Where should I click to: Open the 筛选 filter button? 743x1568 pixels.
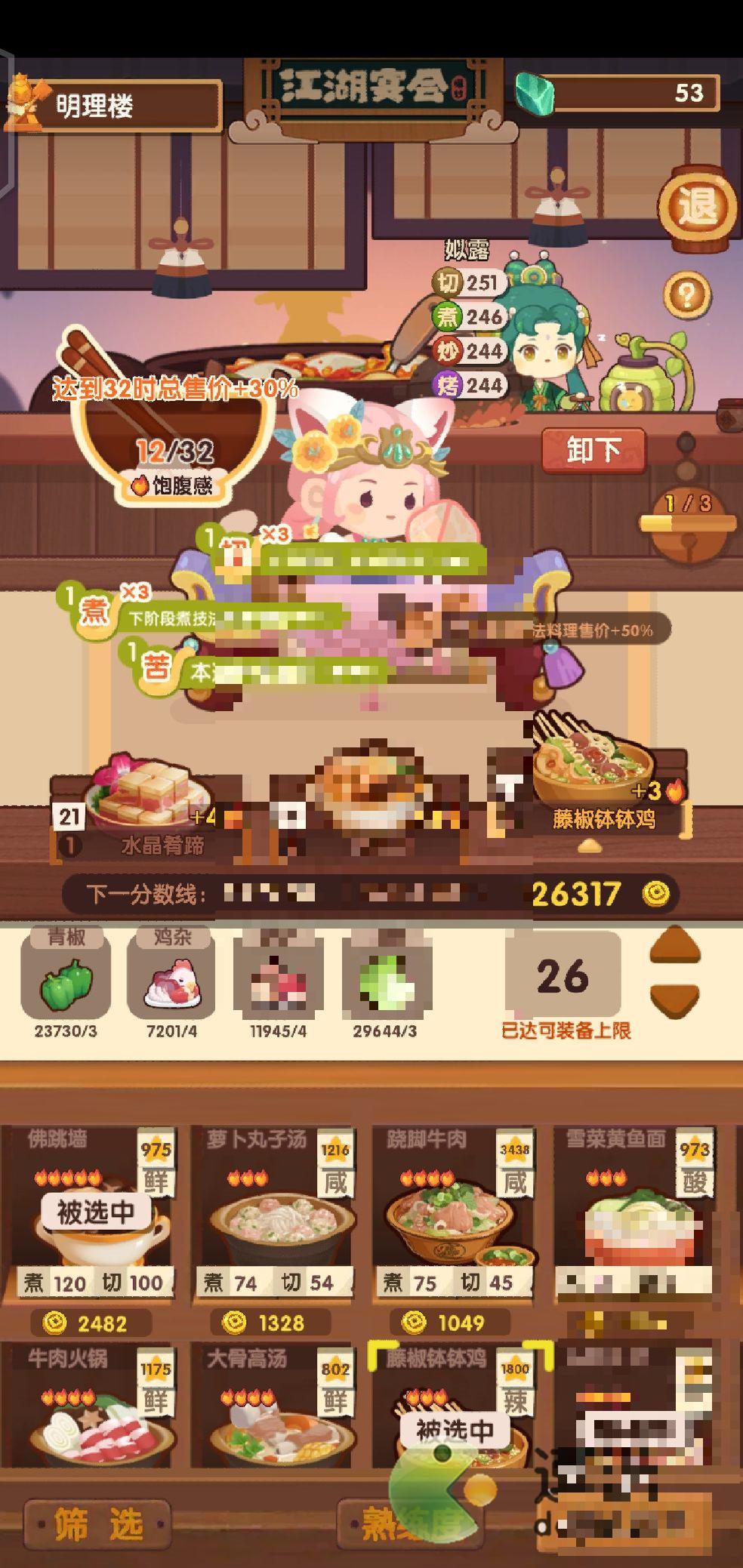coord(98,1524)
